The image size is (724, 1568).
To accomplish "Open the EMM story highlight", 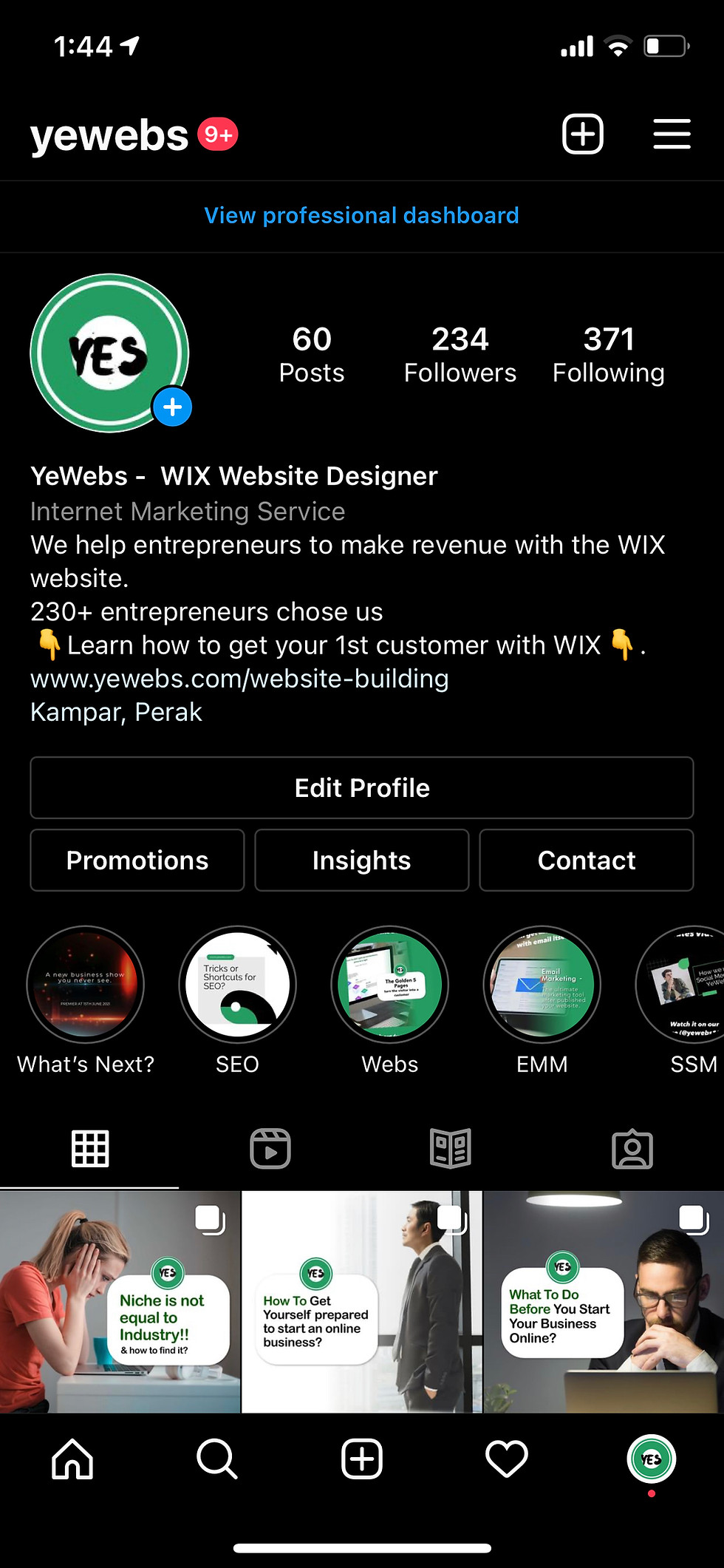I will click(x=542, y=985).
